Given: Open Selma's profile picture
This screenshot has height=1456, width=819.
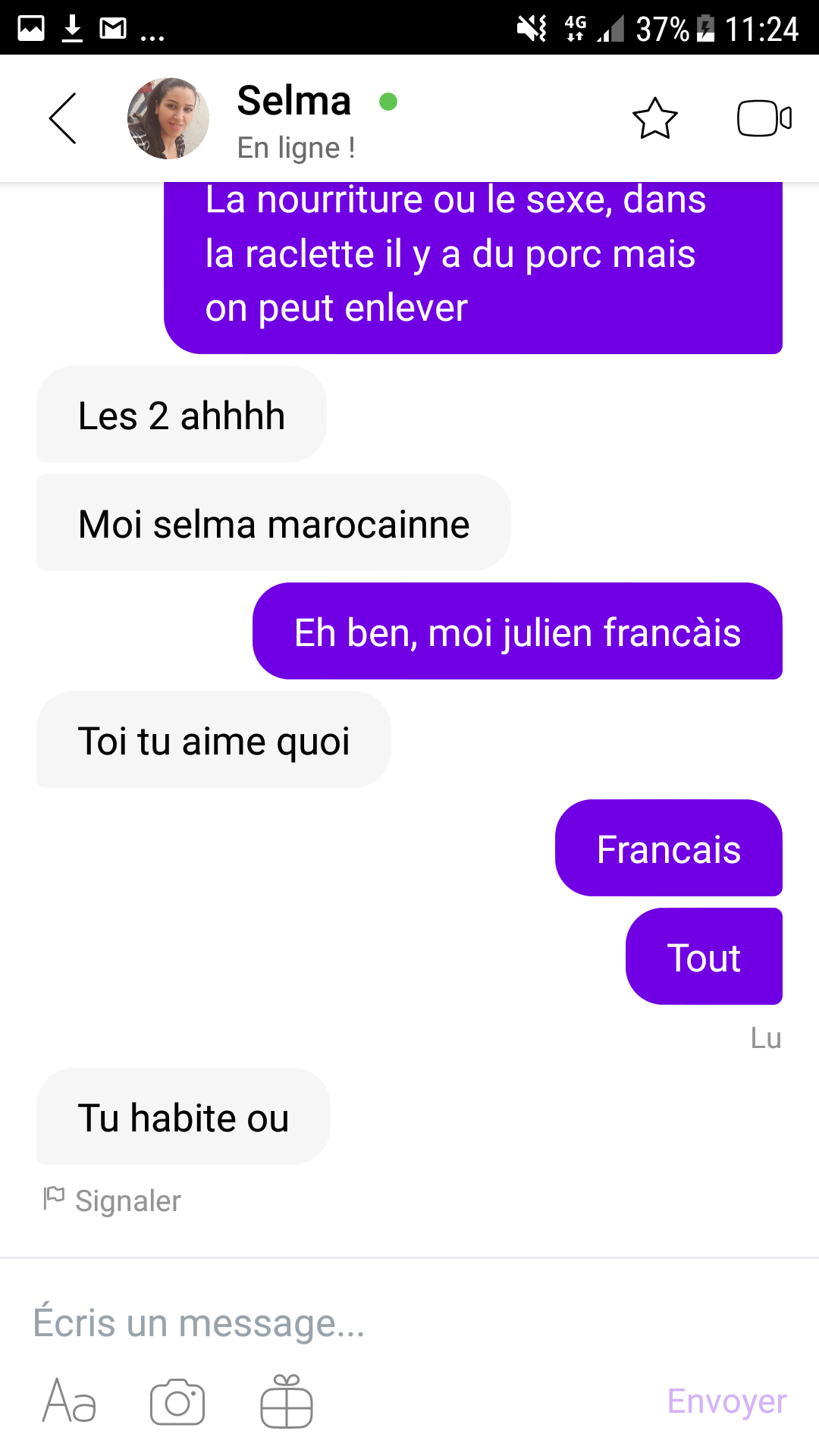Looking at the screenshot, I should click(x=168, y=118).
